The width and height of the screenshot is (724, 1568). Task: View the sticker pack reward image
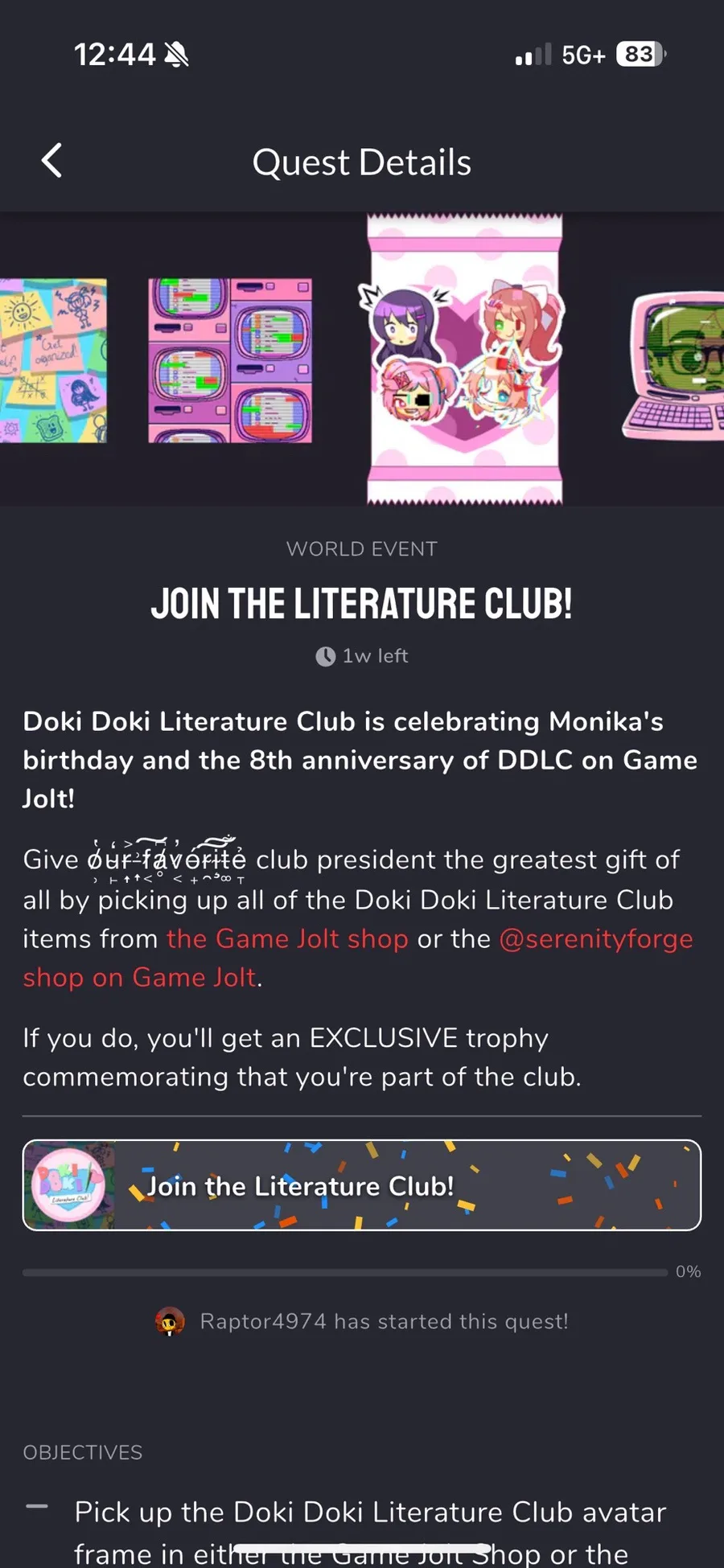(465, 359)
